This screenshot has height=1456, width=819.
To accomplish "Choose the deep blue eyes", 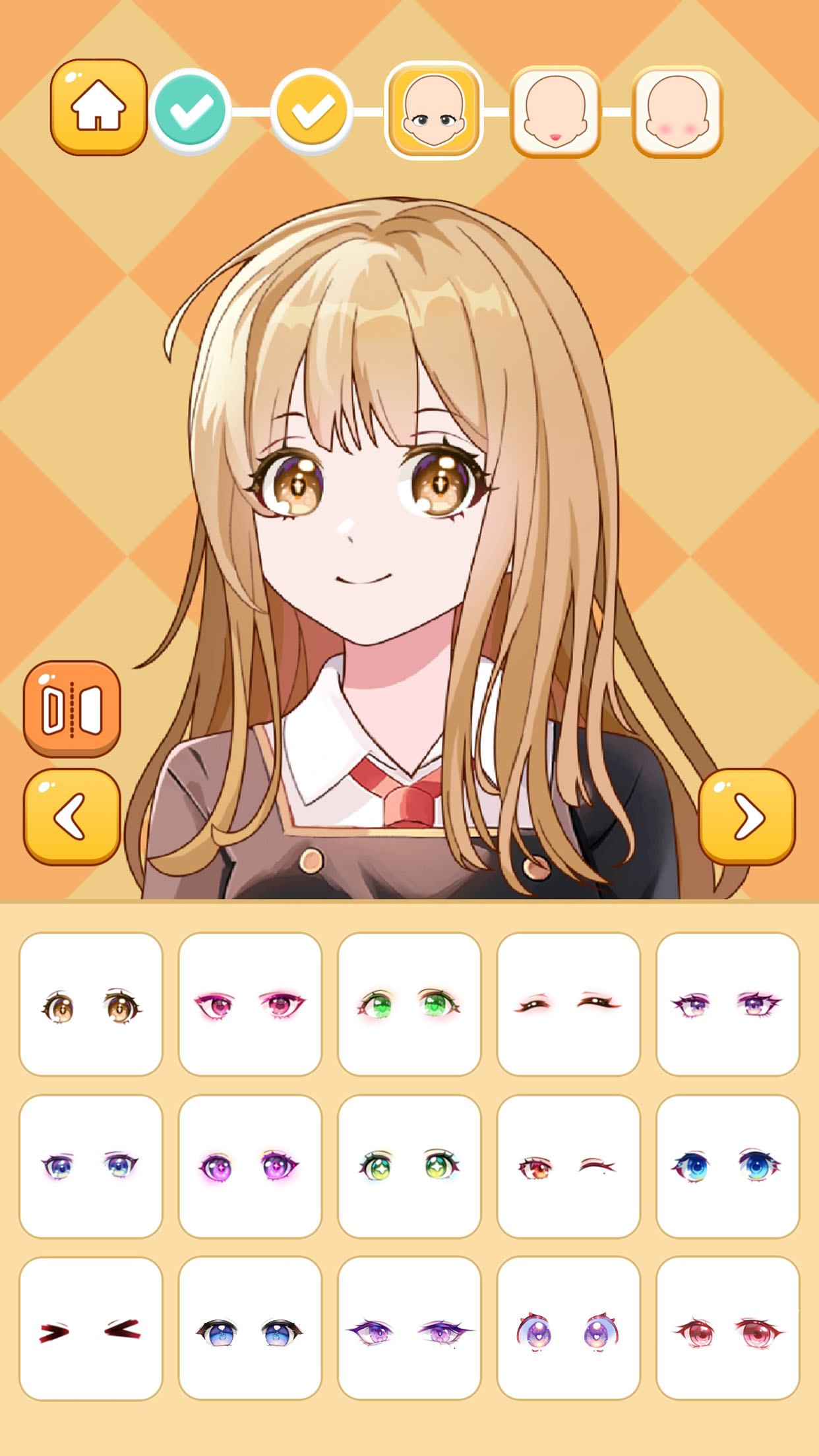I will coord(727,1167).
